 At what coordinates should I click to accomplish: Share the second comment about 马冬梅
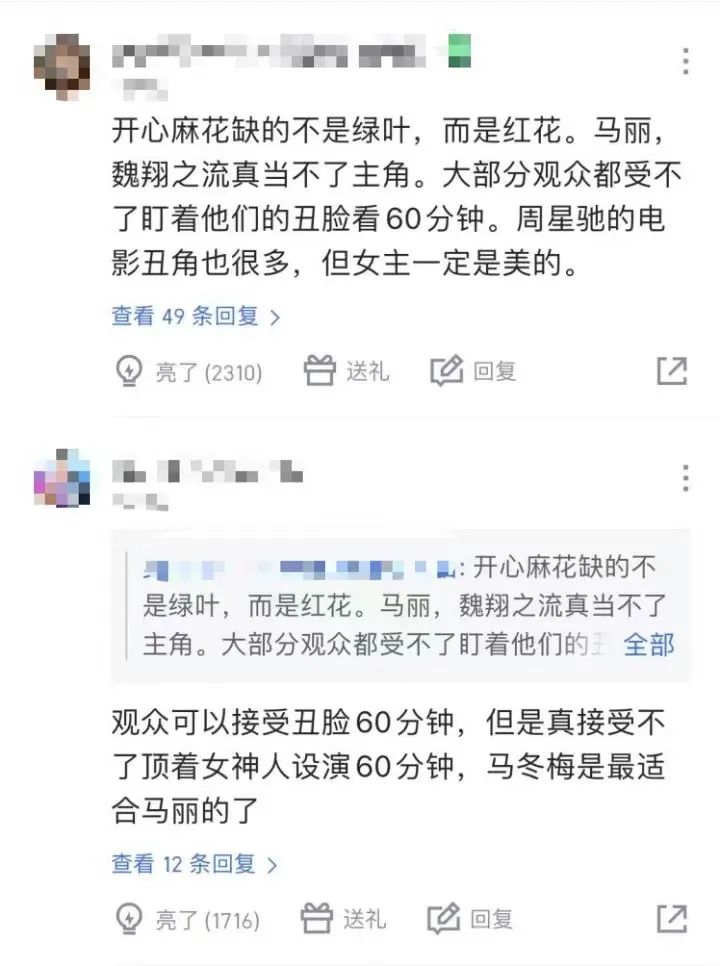click(x=672, y=918)
